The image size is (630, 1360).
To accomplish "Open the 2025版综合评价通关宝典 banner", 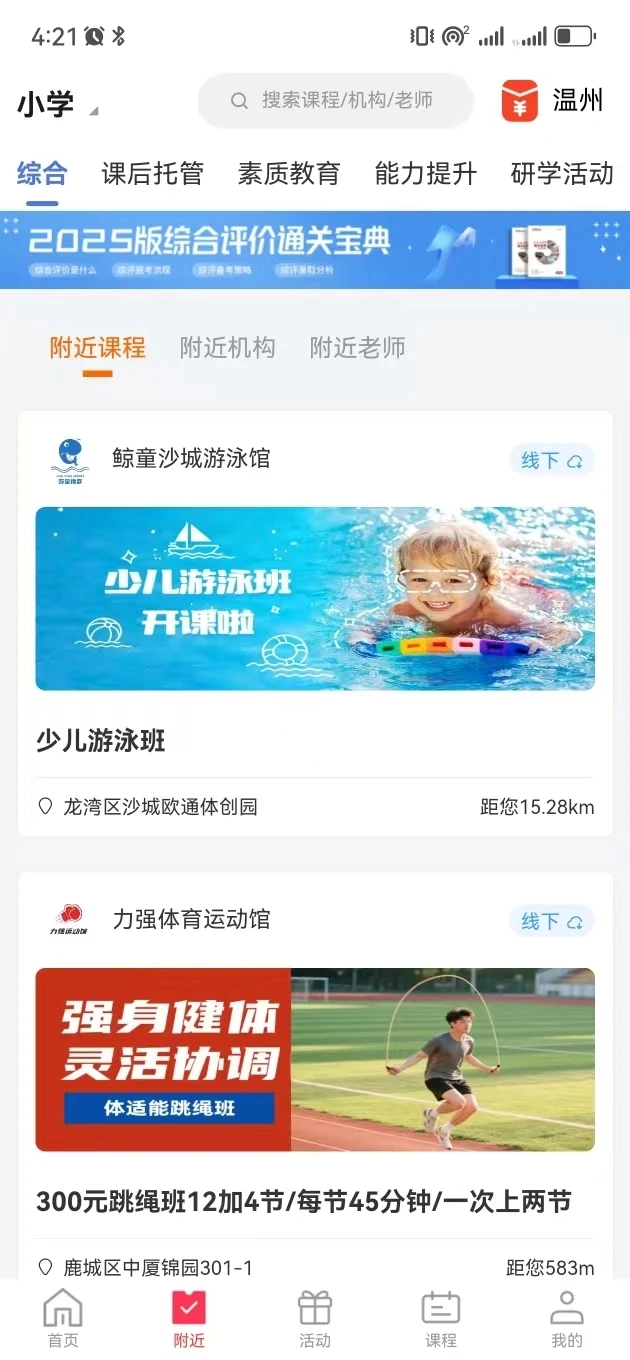I will point(315,249).
